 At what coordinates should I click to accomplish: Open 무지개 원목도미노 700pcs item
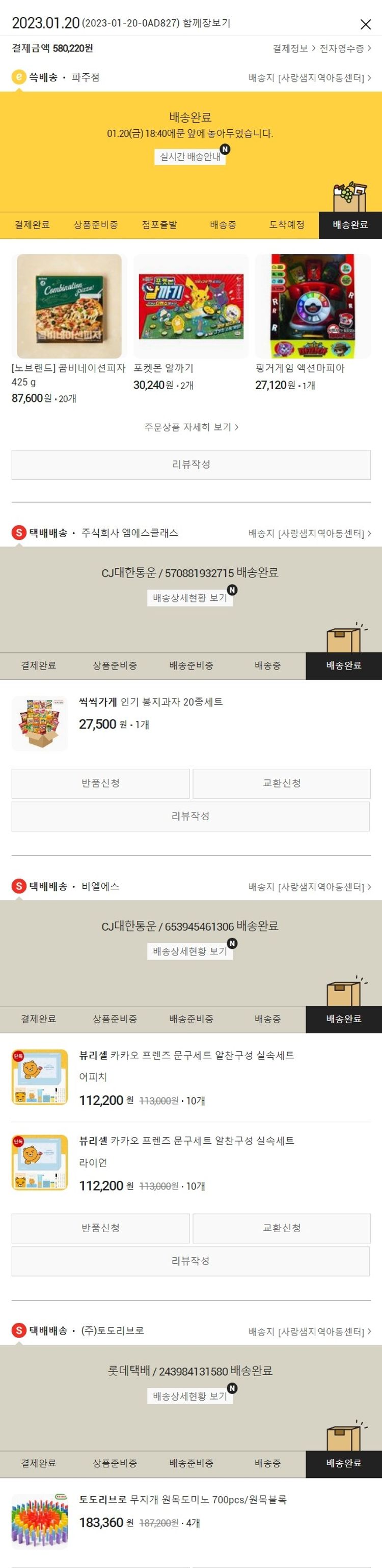tap(183, 1499)
